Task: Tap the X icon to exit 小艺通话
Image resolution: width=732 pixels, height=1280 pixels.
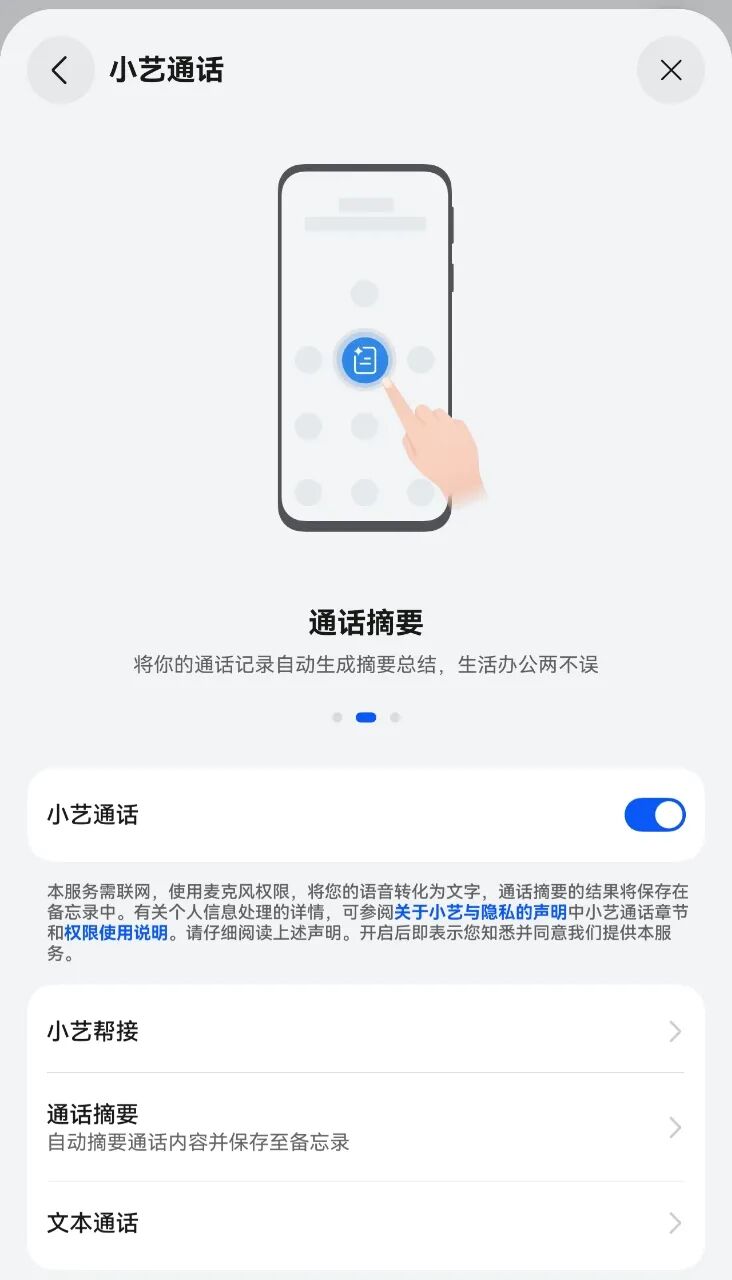Action: [671, 70]
